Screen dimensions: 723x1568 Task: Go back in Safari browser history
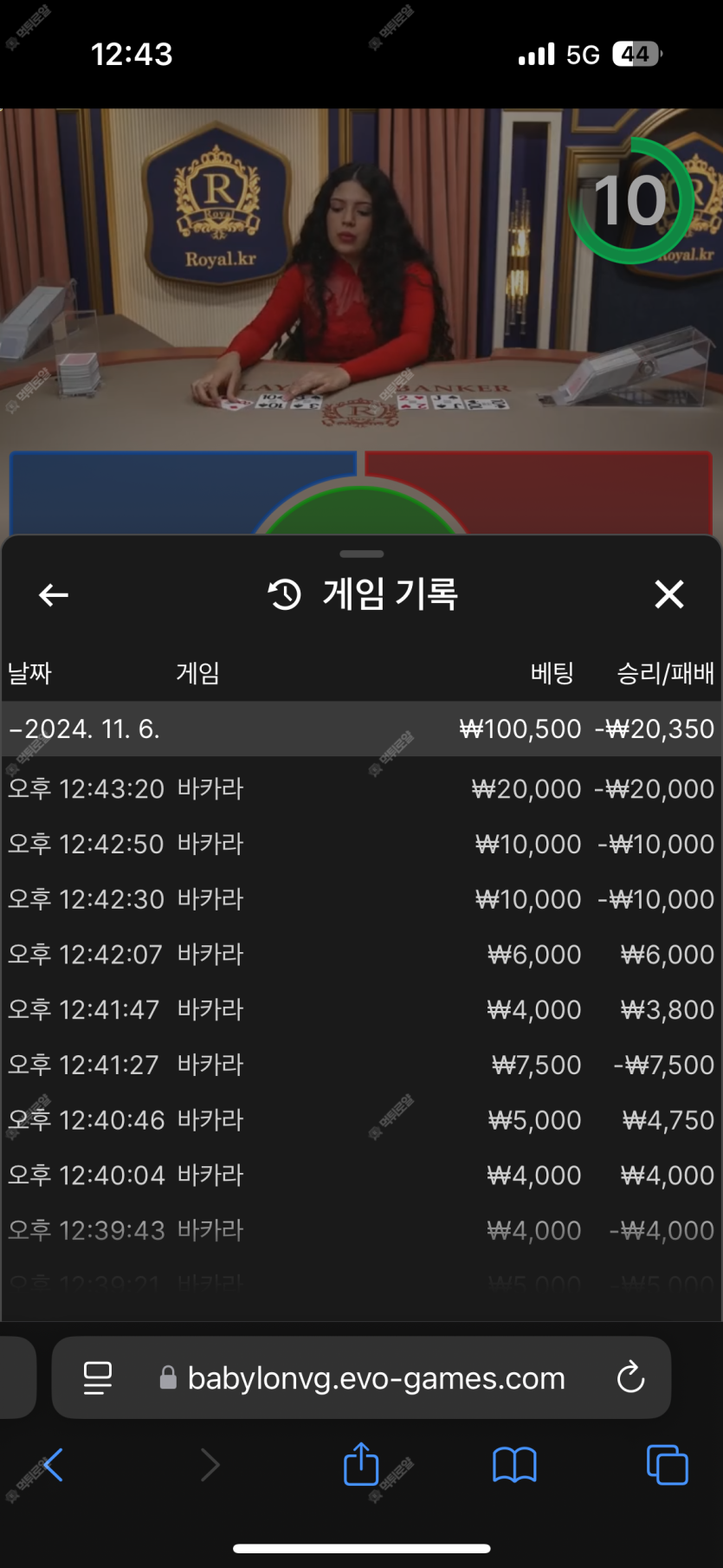point(53,1466)
